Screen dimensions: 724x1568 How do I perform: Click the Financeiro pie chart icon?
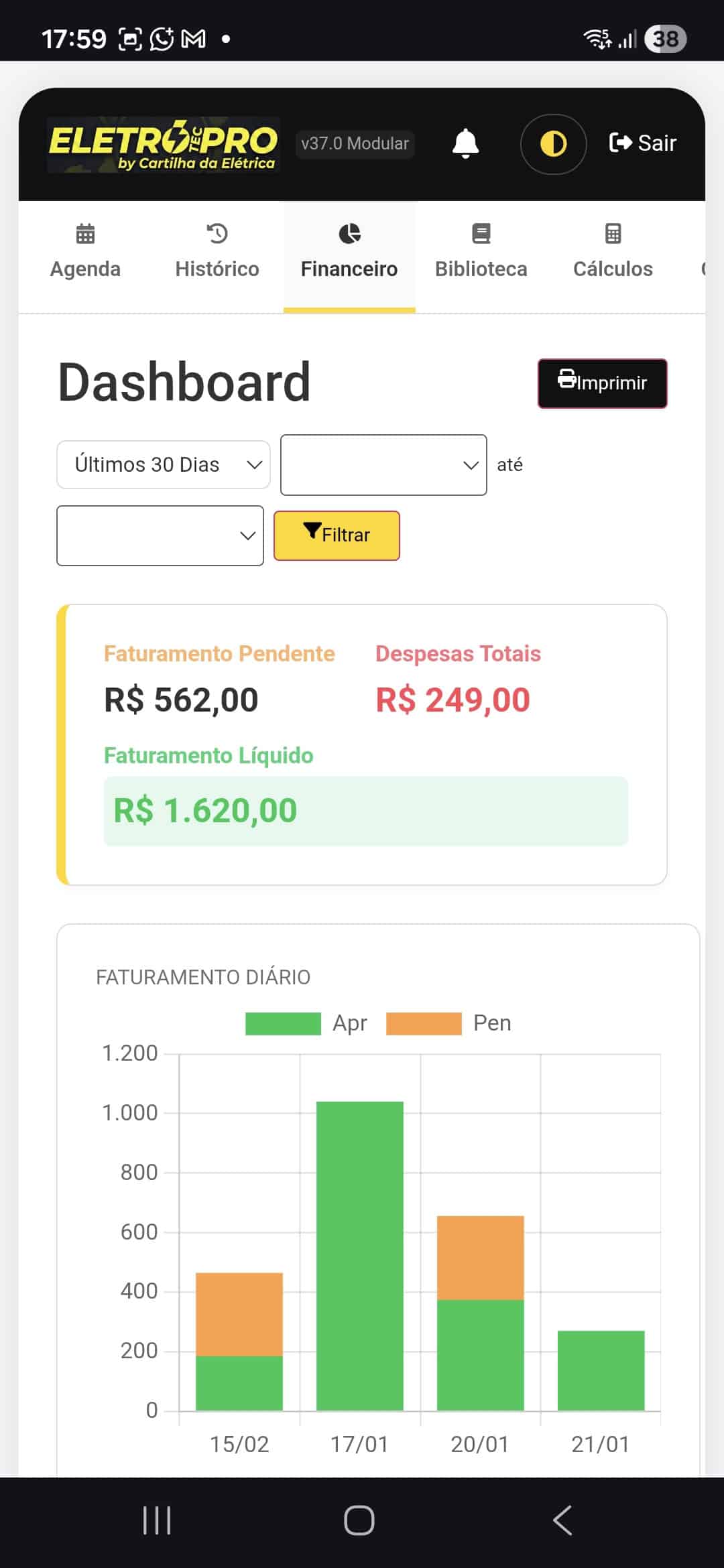(x=348, y=234)
